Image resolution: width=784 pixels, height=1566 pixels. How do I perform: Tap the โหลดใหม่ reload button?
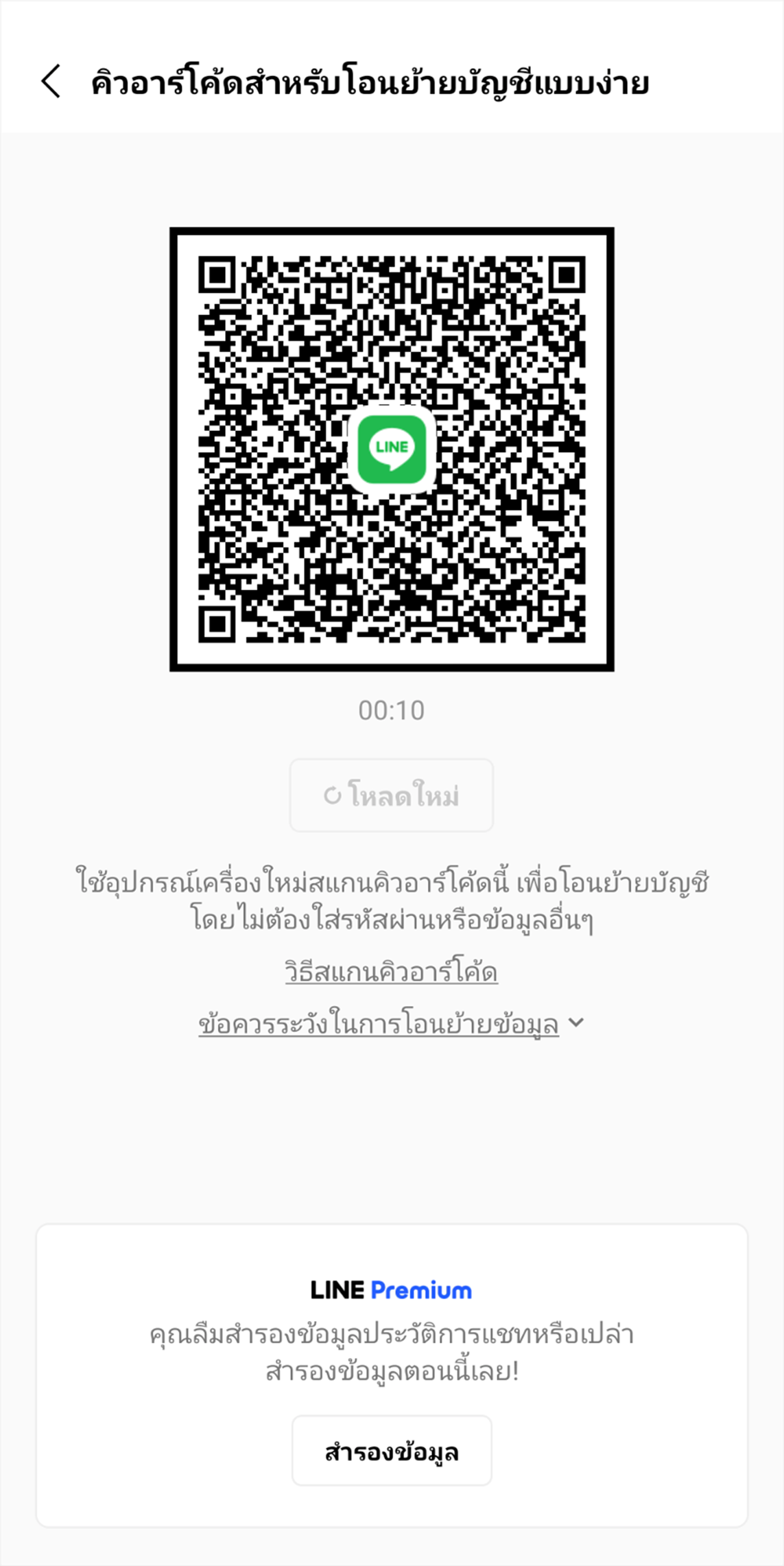tap(392, 795)
